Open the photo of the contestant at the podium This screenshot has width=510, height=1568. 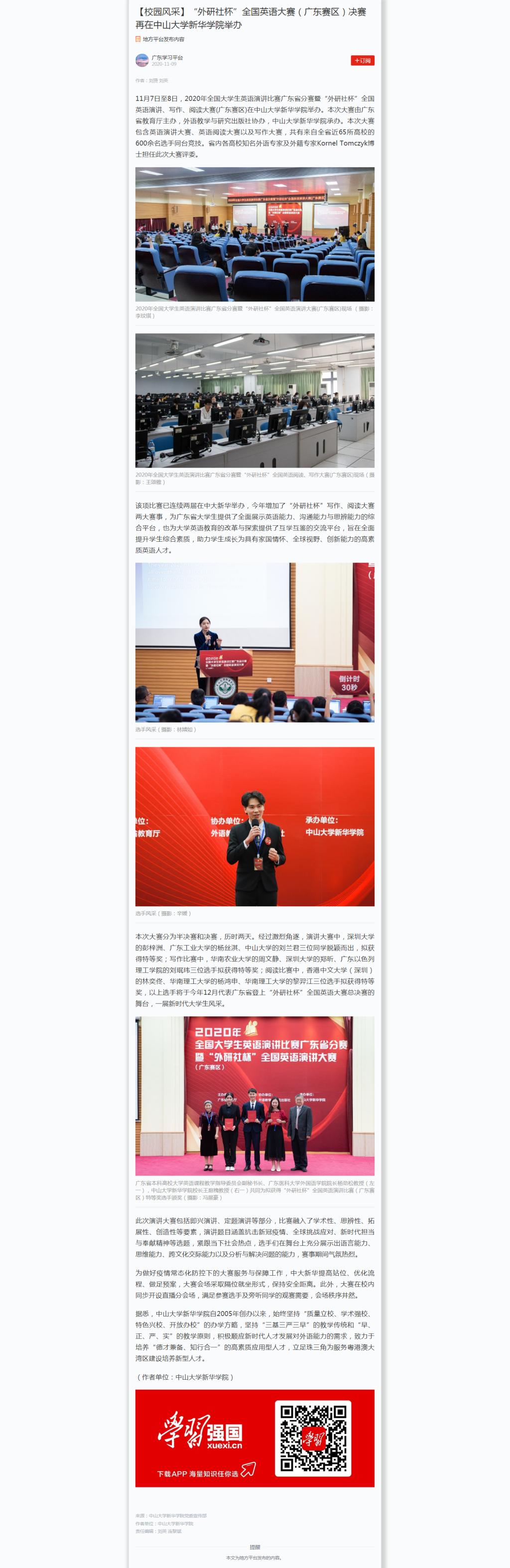point(255,642)
